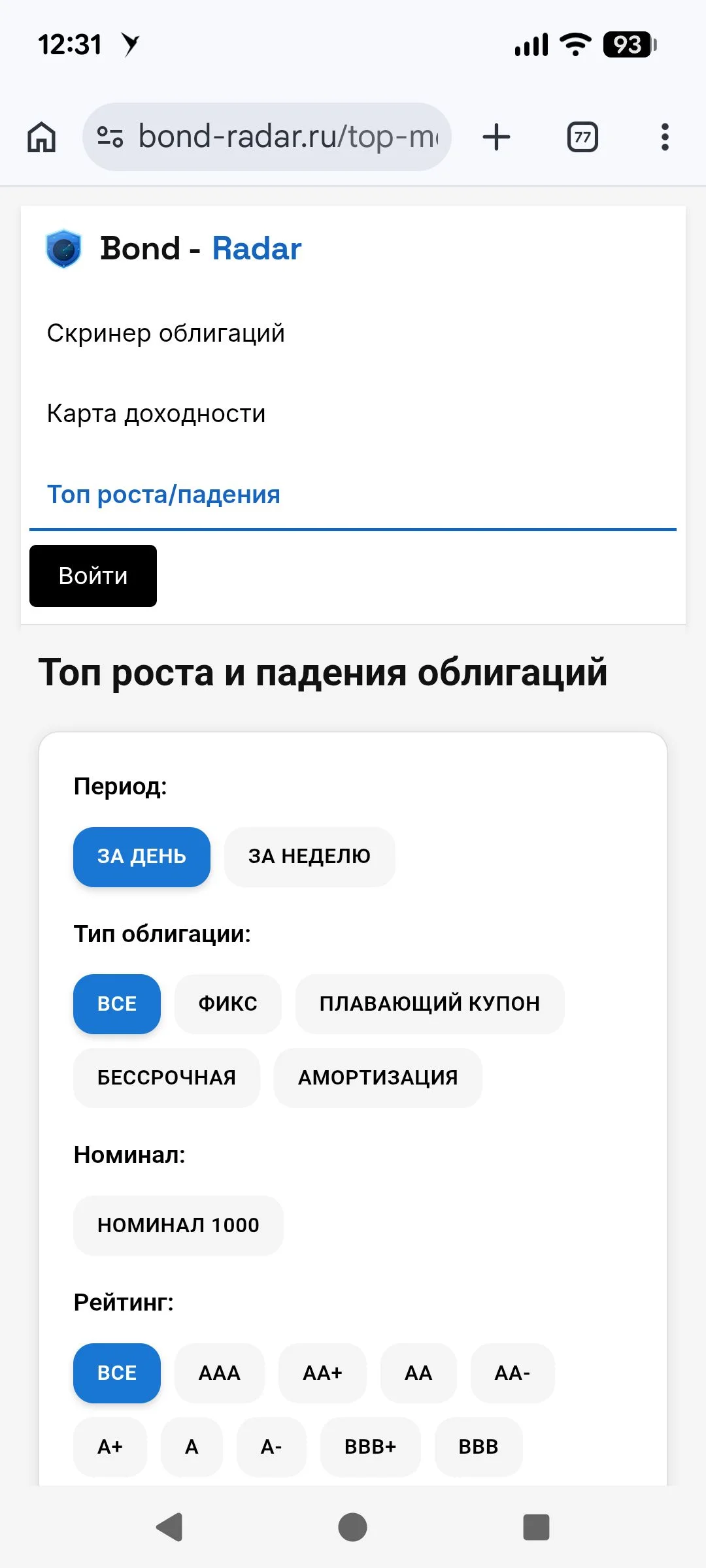Tap the bond-radar.ru address bar
The height and width of the screenshot is (1568, 706).
[x=267, y=137]
